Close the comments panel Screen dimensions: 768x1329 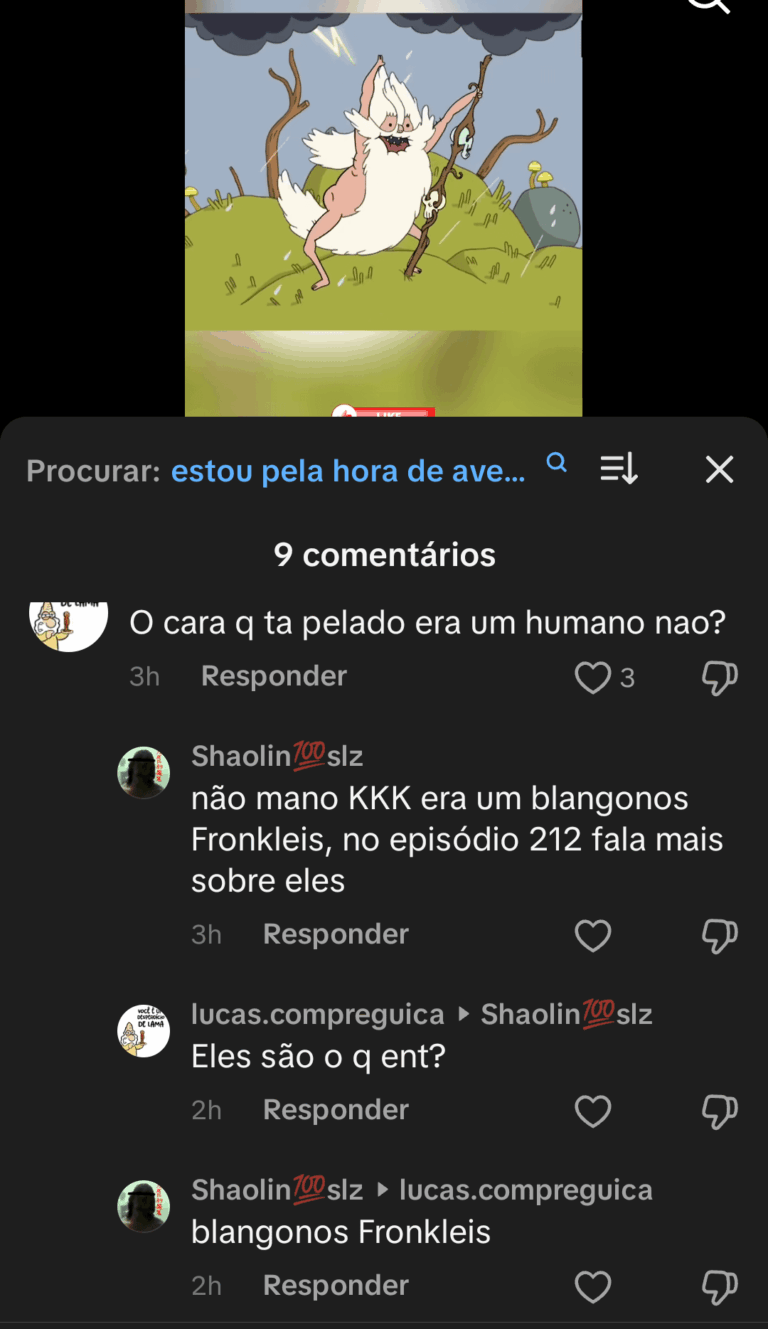coord(719,469)
